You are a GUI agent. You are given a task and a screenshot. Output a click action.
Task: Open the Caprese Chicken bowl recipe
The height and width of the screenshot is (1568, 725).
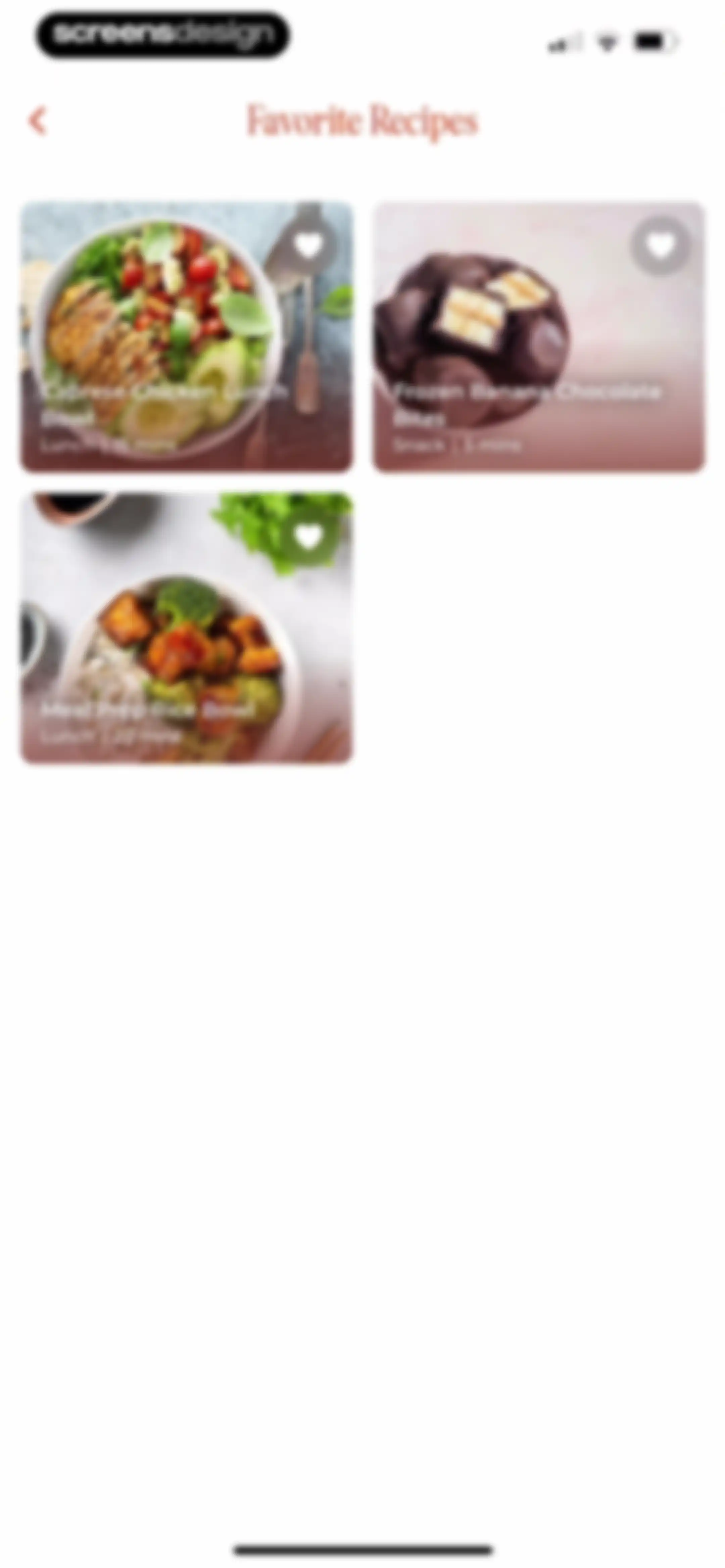point(186,337)
